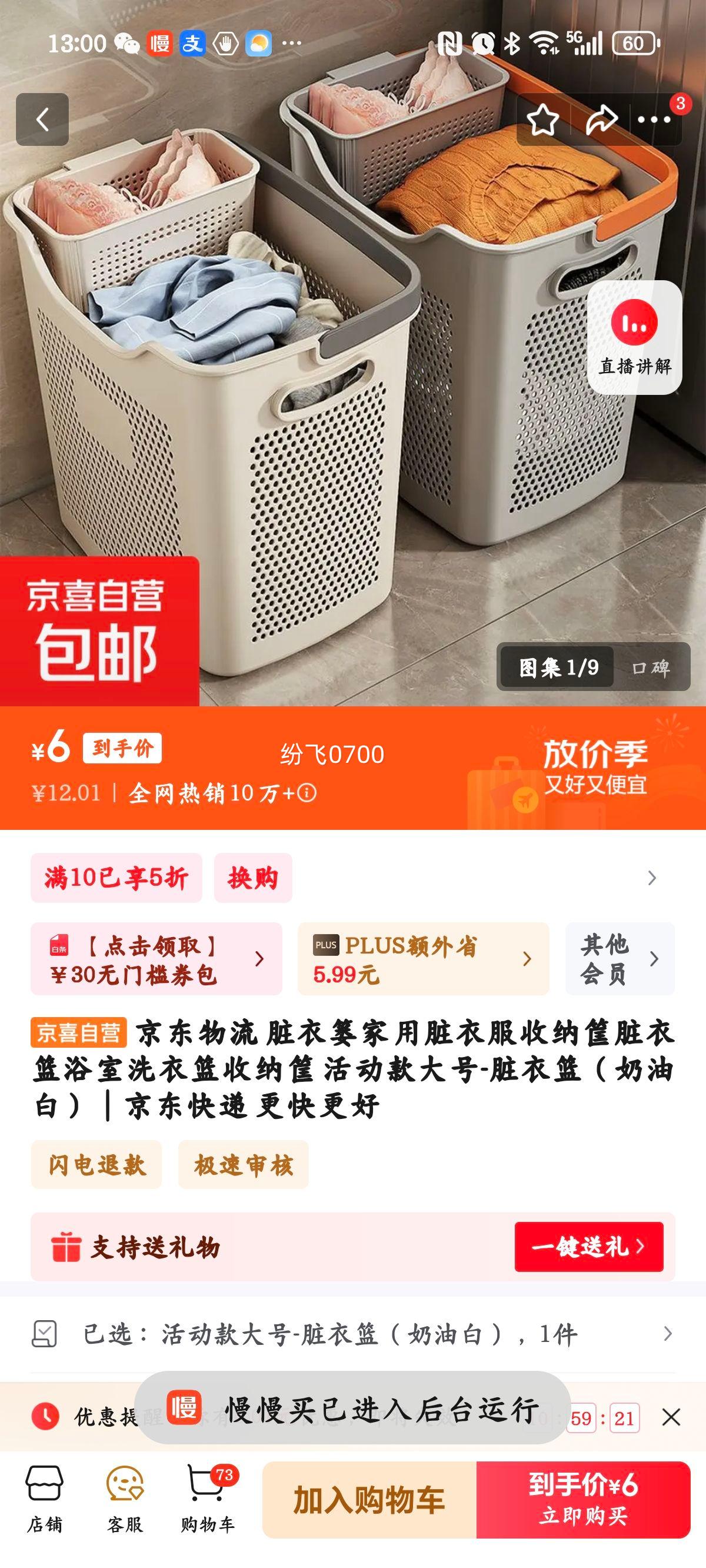
Task: Buy now at 到手价¥6 立即购买
Action: point(583,1500)
